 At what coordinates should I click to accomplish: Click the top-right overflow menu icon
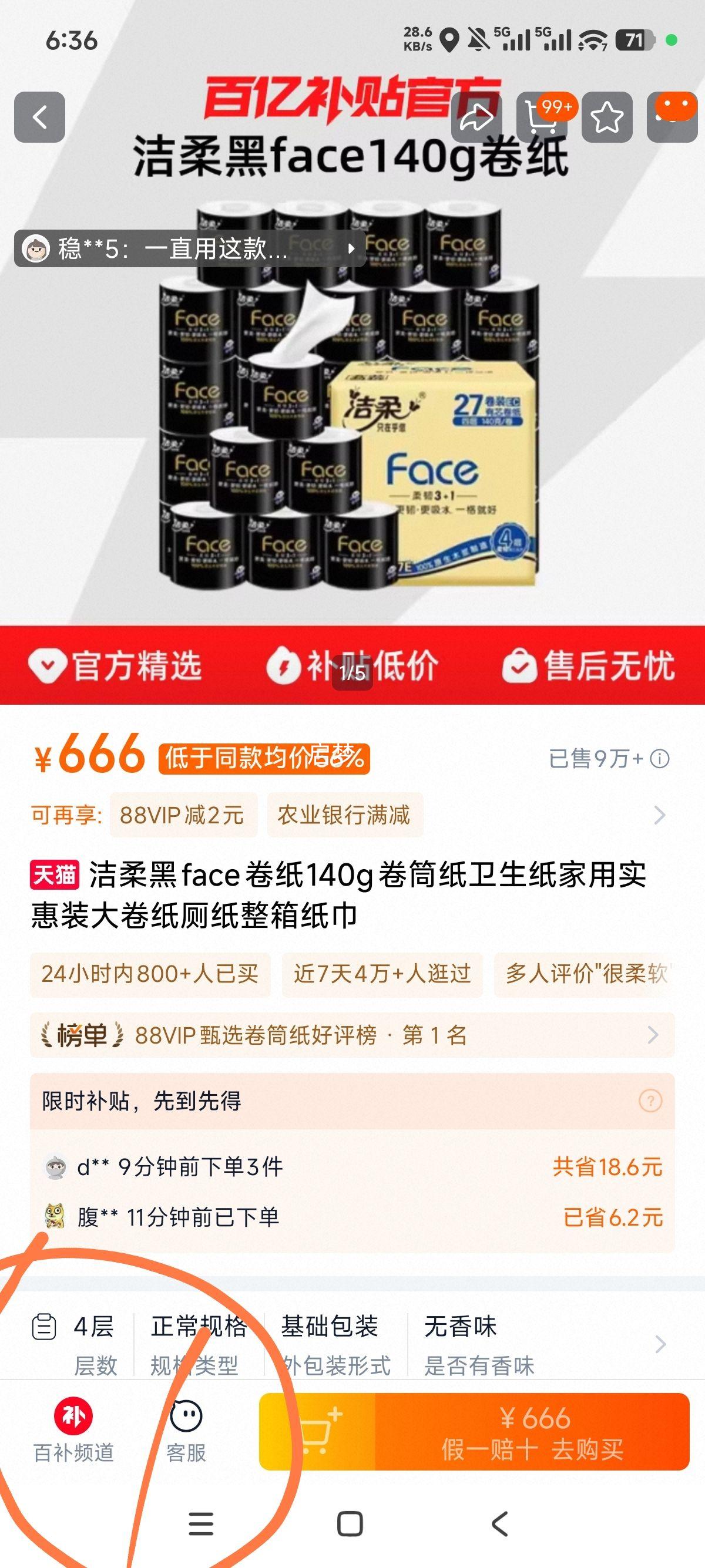pos(672,117)
